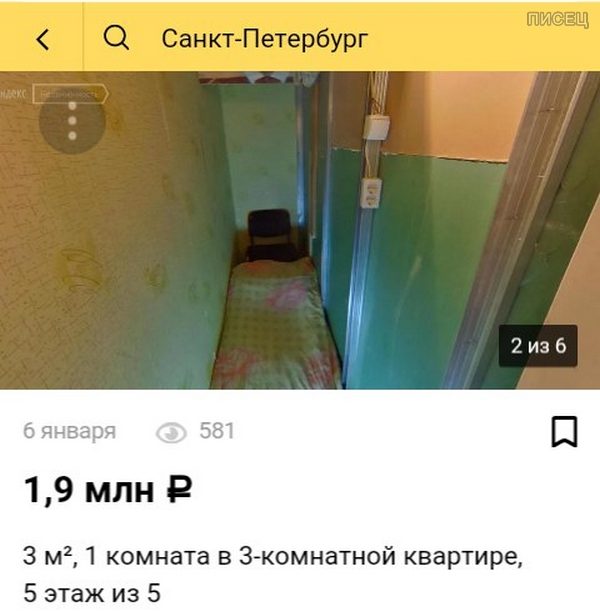Open the search field showing Санкт-Петербург
The image size is (600, 612).
[264, 39]
